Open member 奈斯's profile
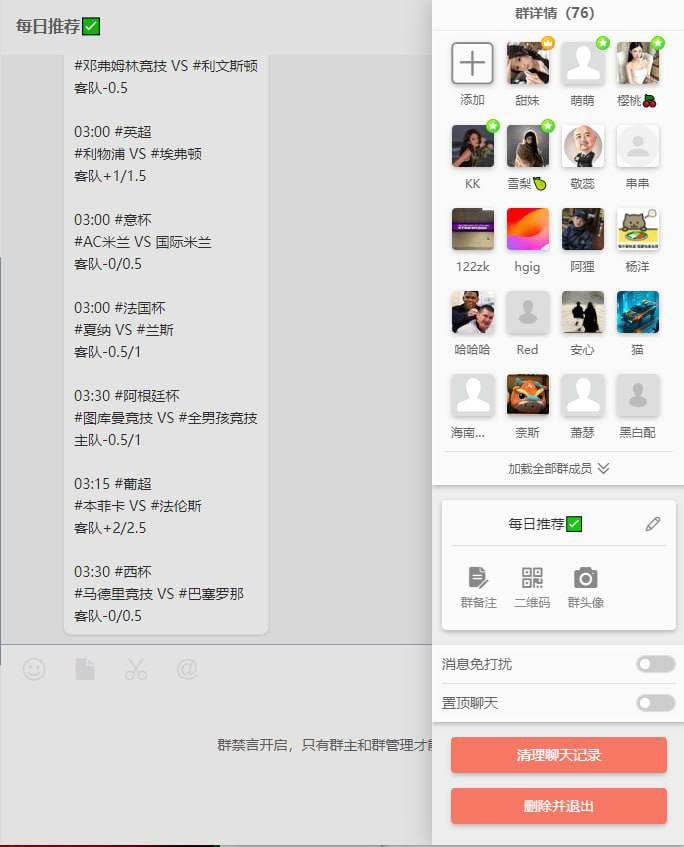The image size is (684, 847). pos(527,395)
